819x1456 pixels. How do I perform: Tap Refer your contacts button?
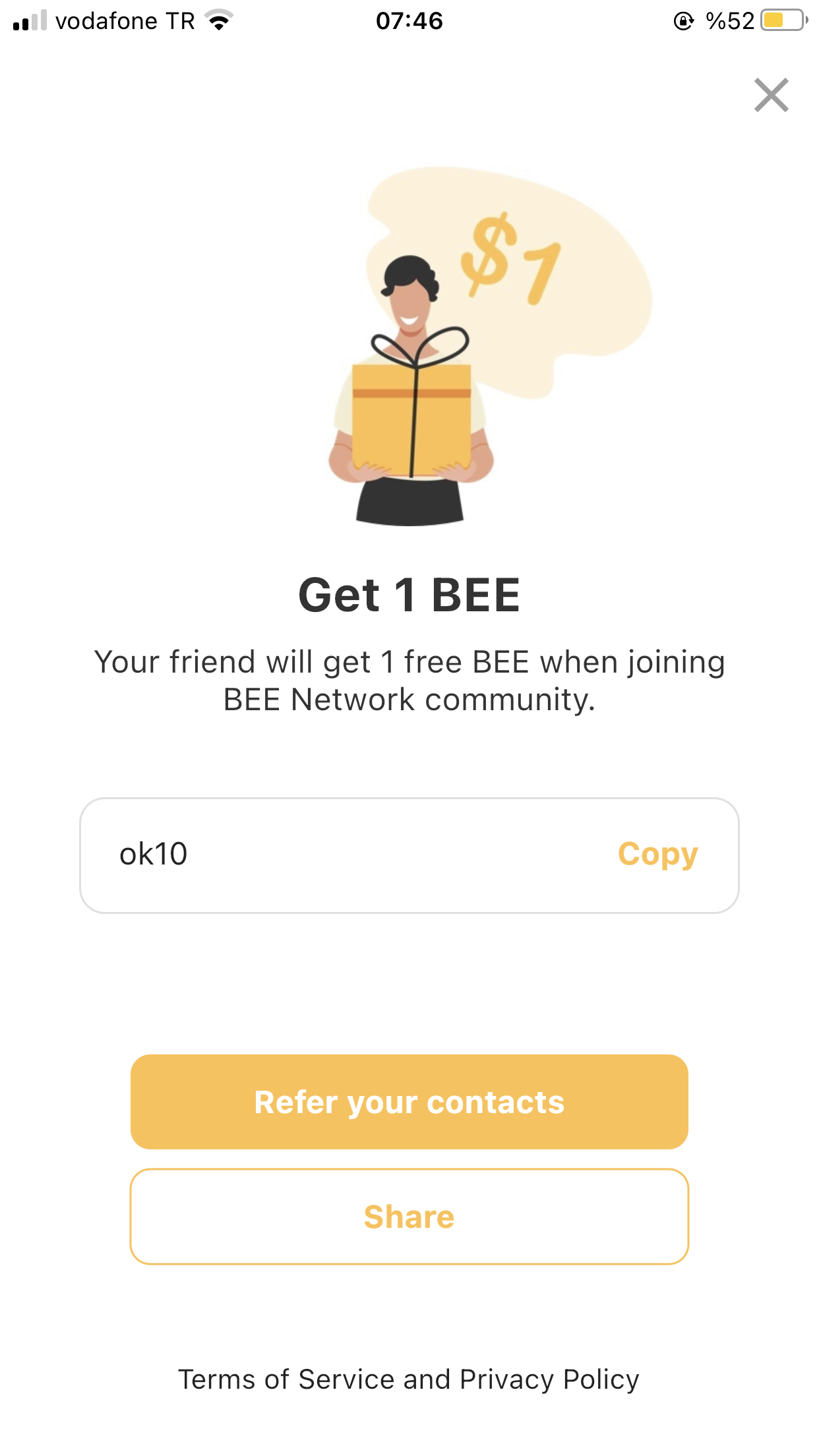(x=409, y=1102)
